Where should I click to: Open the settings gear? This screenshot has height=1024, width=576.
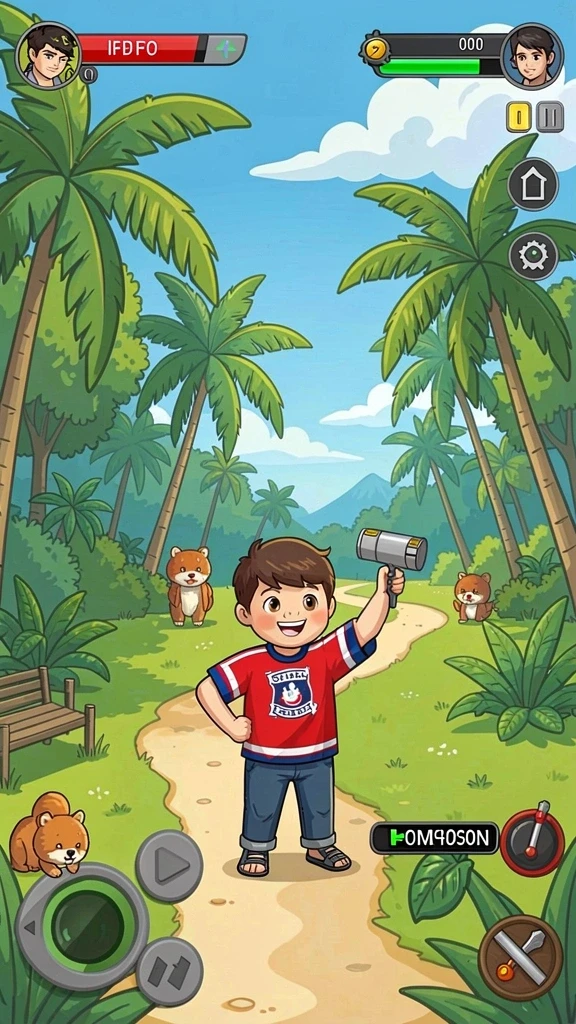pos(533,256)
